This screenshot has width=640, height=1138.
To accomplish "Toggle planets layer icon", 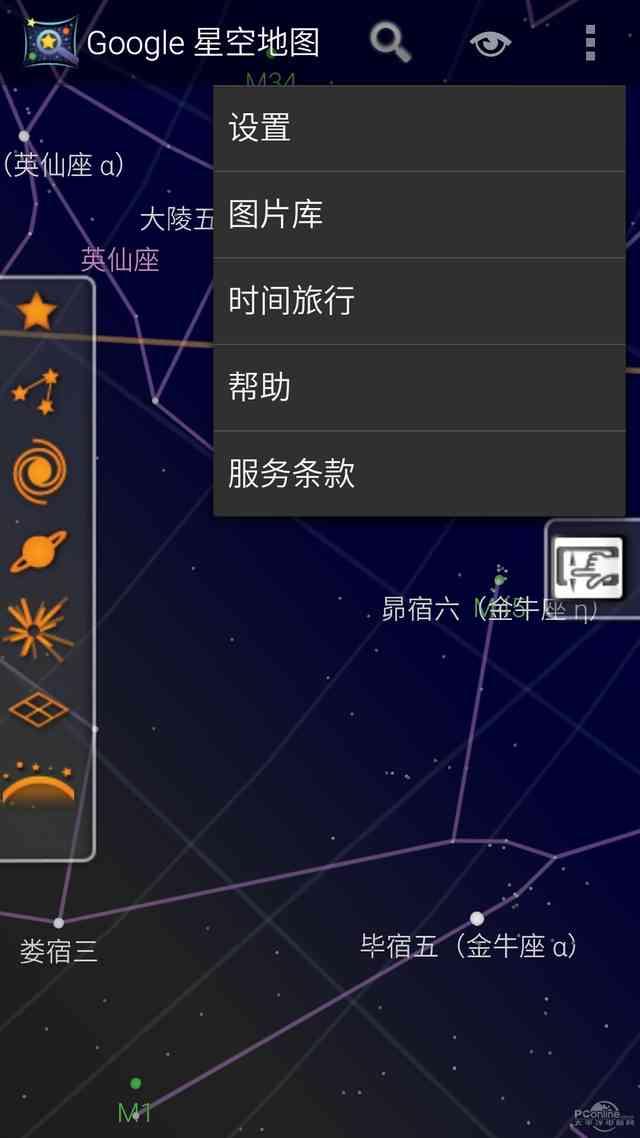I will tap(39, 550).
